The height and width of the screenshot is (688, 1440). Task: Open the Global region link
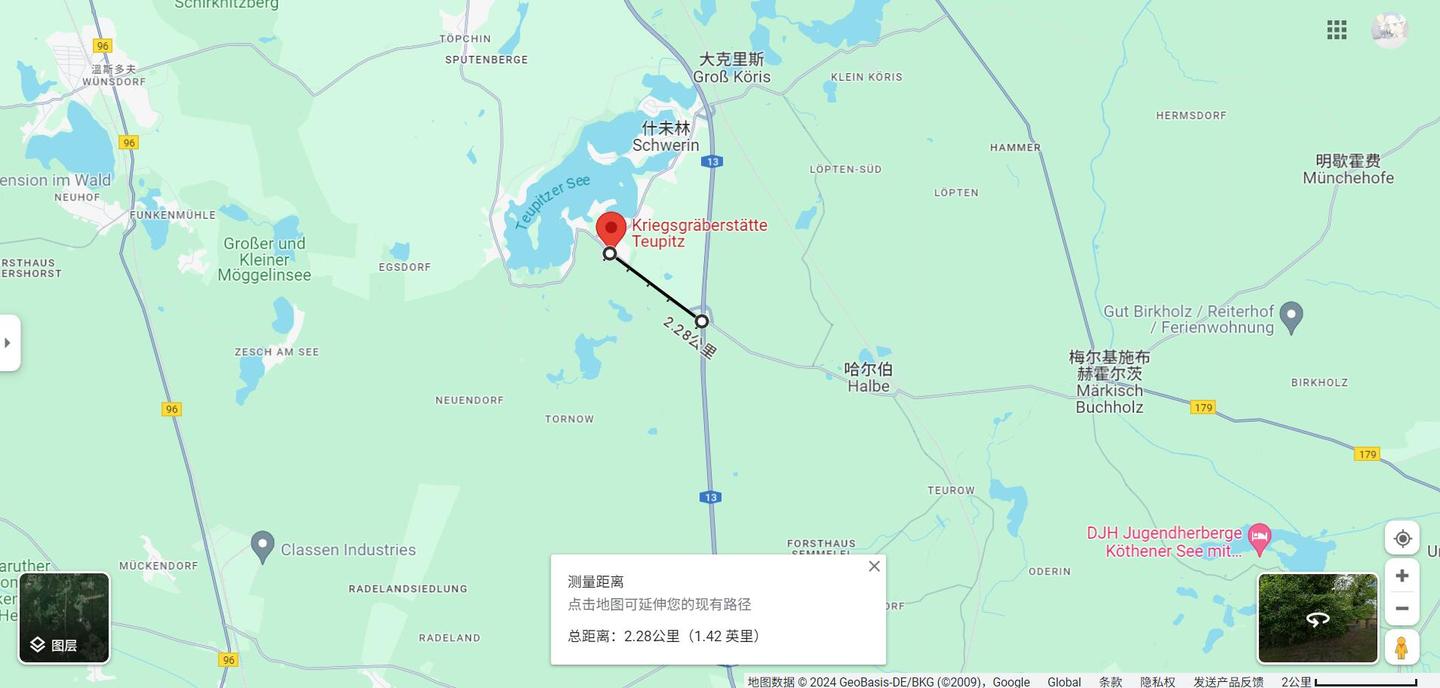click(x=1064, y=682)
